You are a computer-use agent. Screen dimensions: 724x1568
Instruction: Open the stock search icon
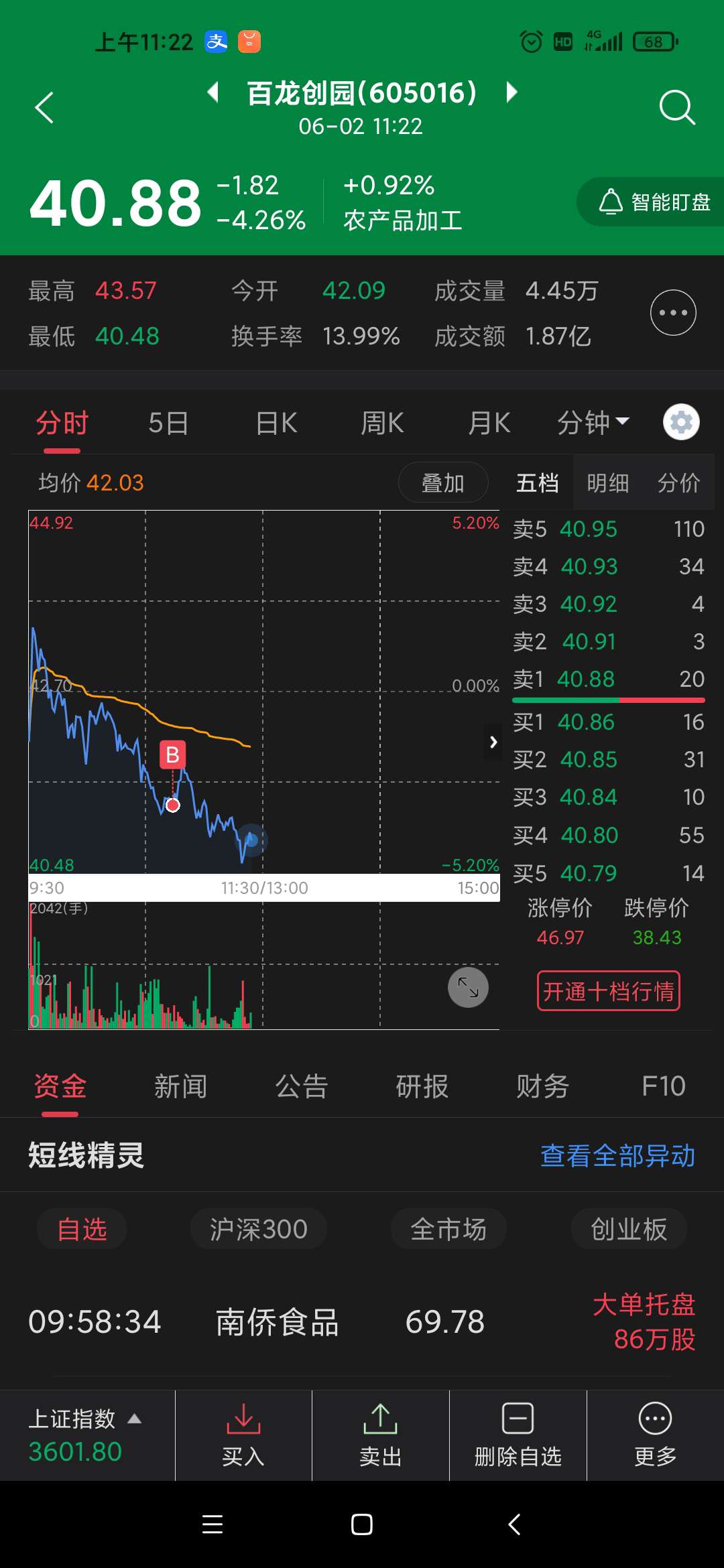677,107
